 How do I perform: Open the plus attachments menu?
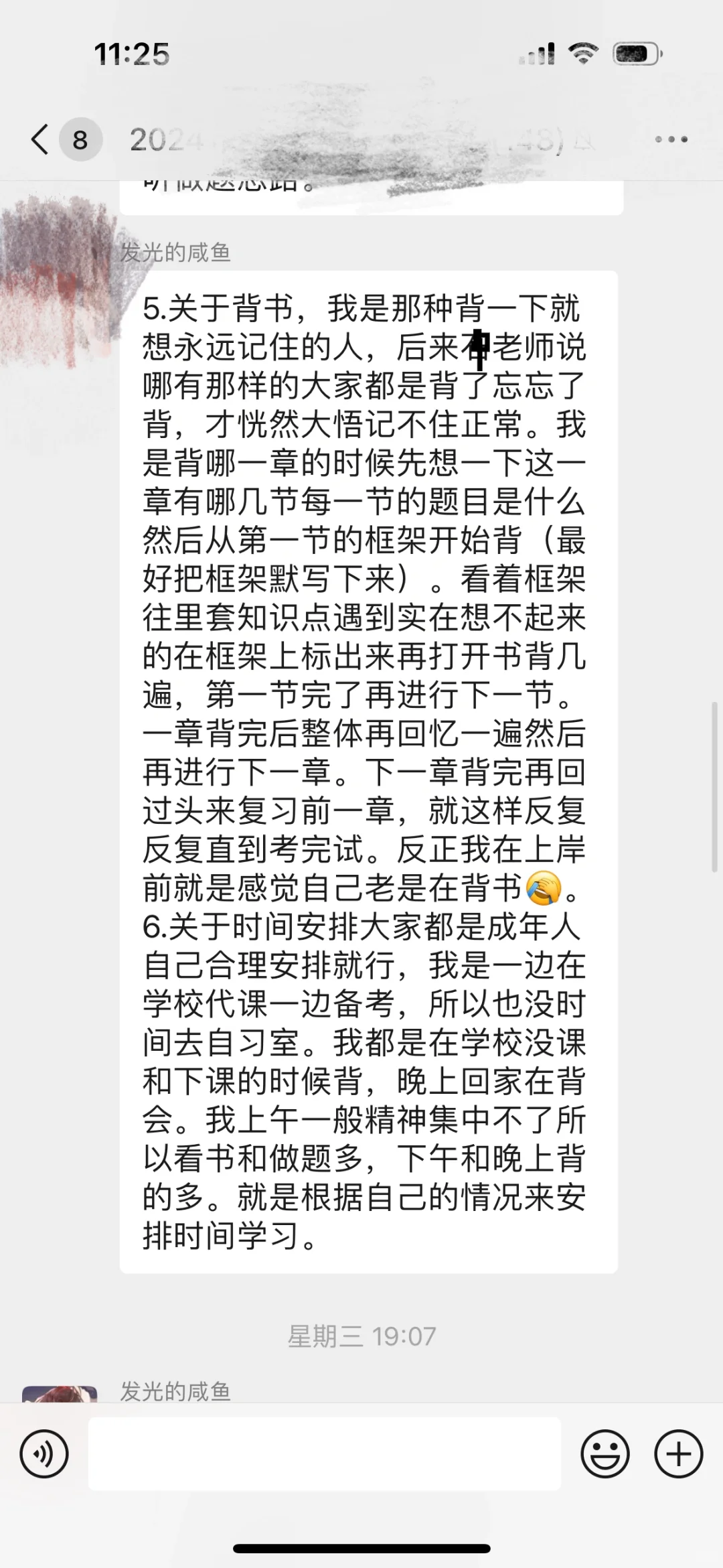pos(678,1453)
